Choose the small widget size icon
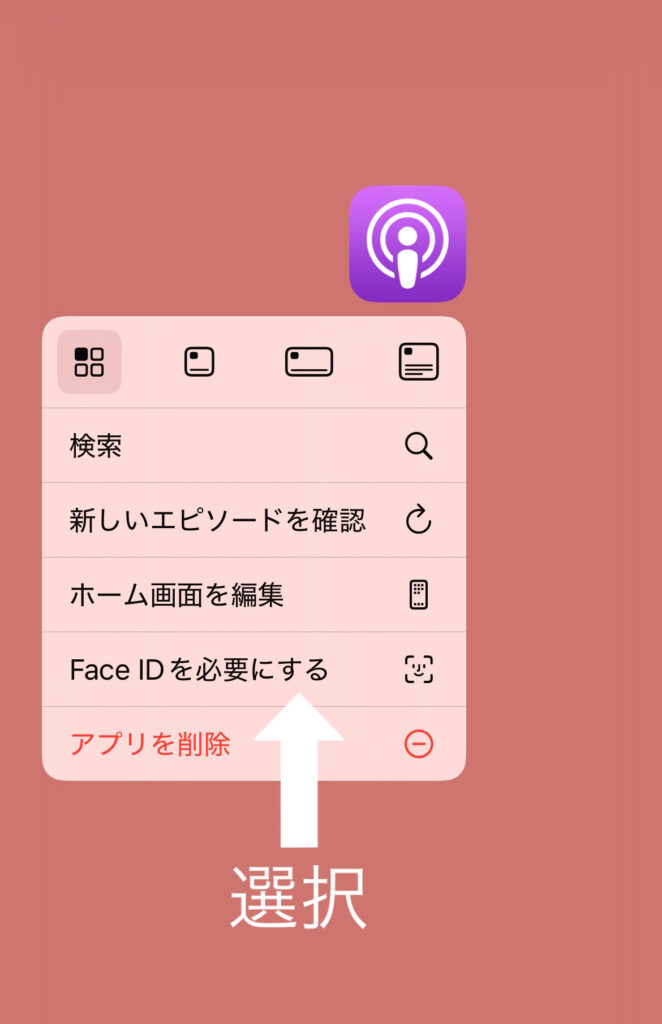Screen dimensions: 662x1024 [x=199, y=362]
